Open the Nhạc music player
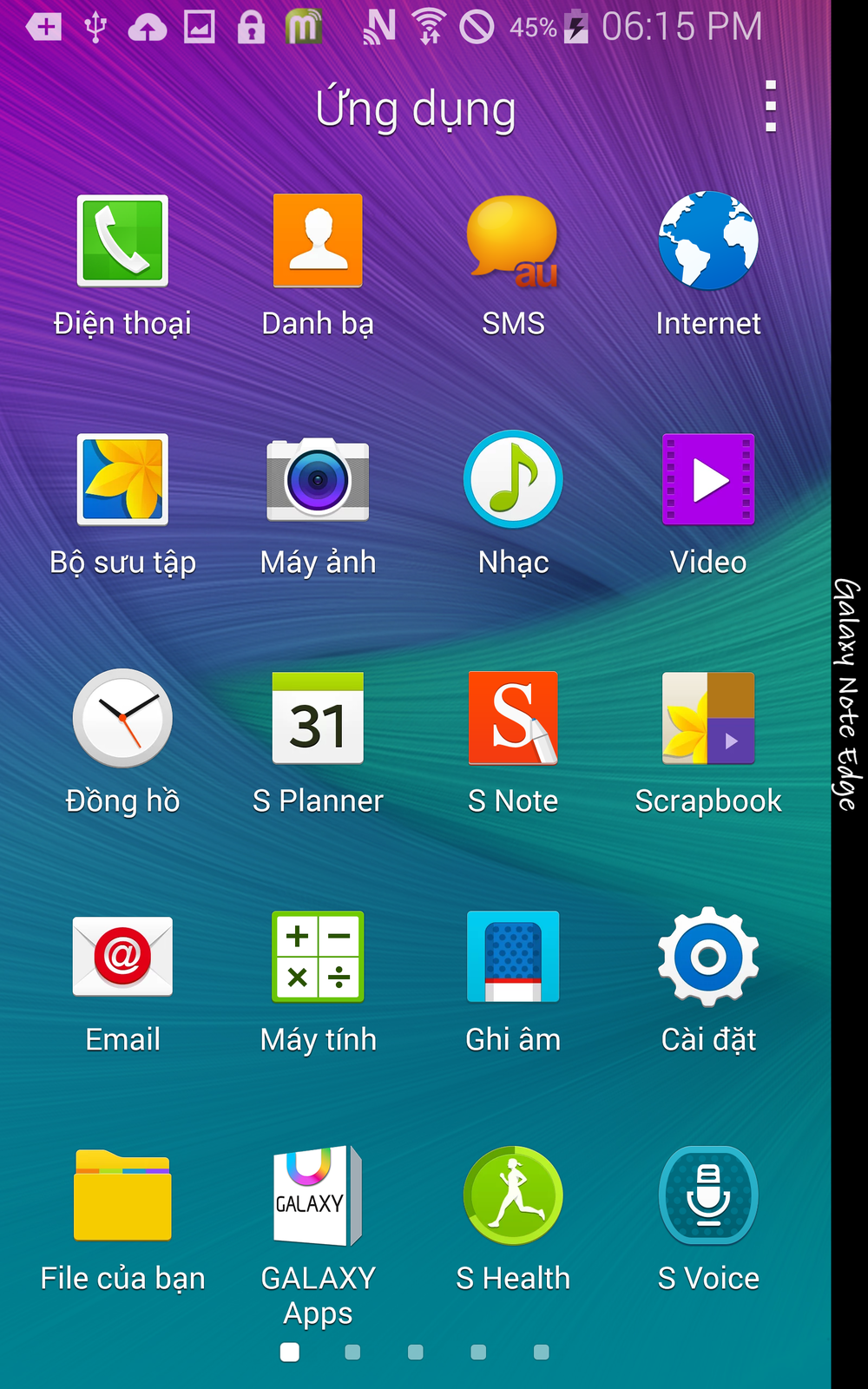868x1389 pixels. coord(513,480)
